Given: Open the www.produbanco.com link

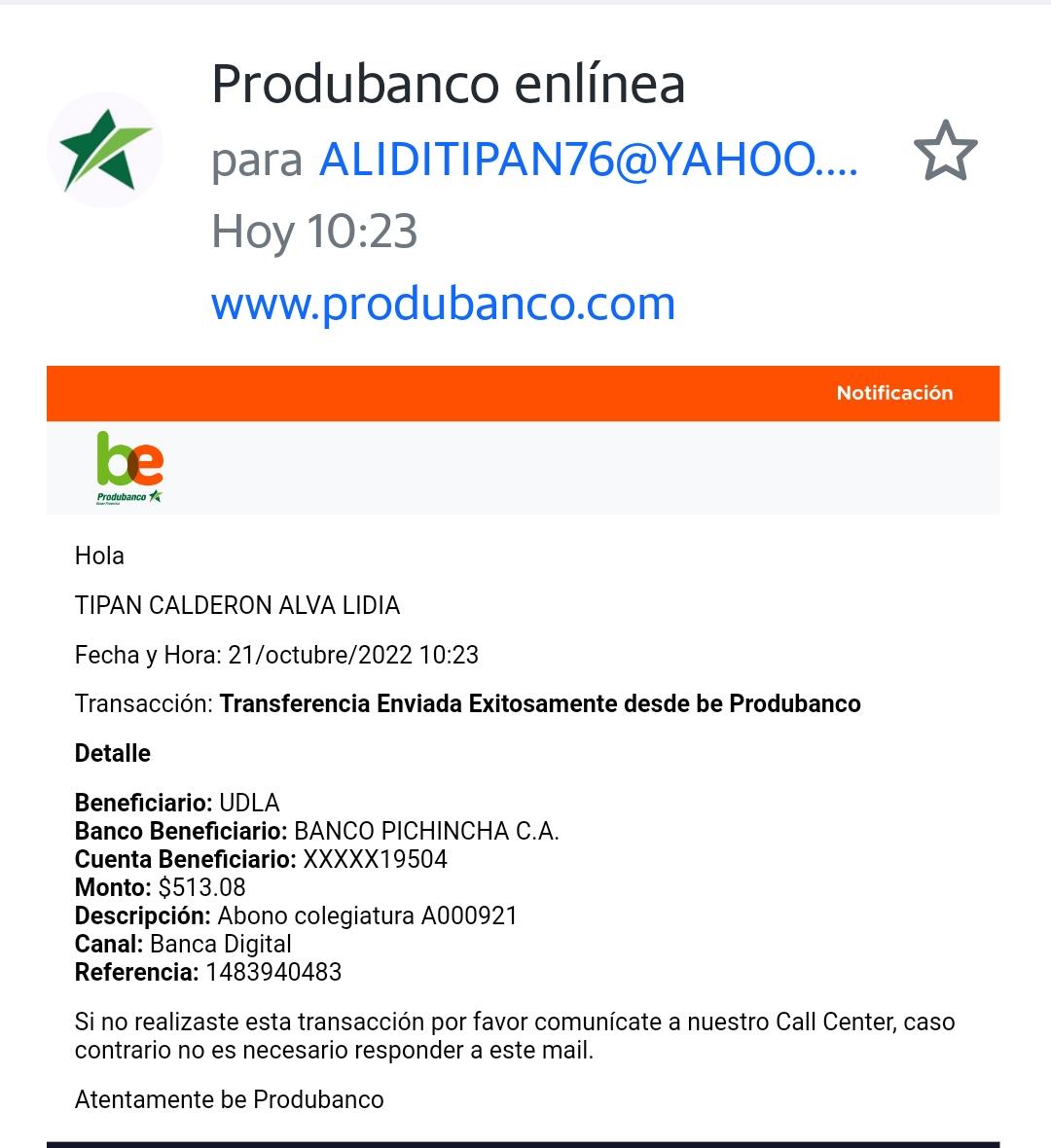Looking at the screenshot, I should (443, 304).
